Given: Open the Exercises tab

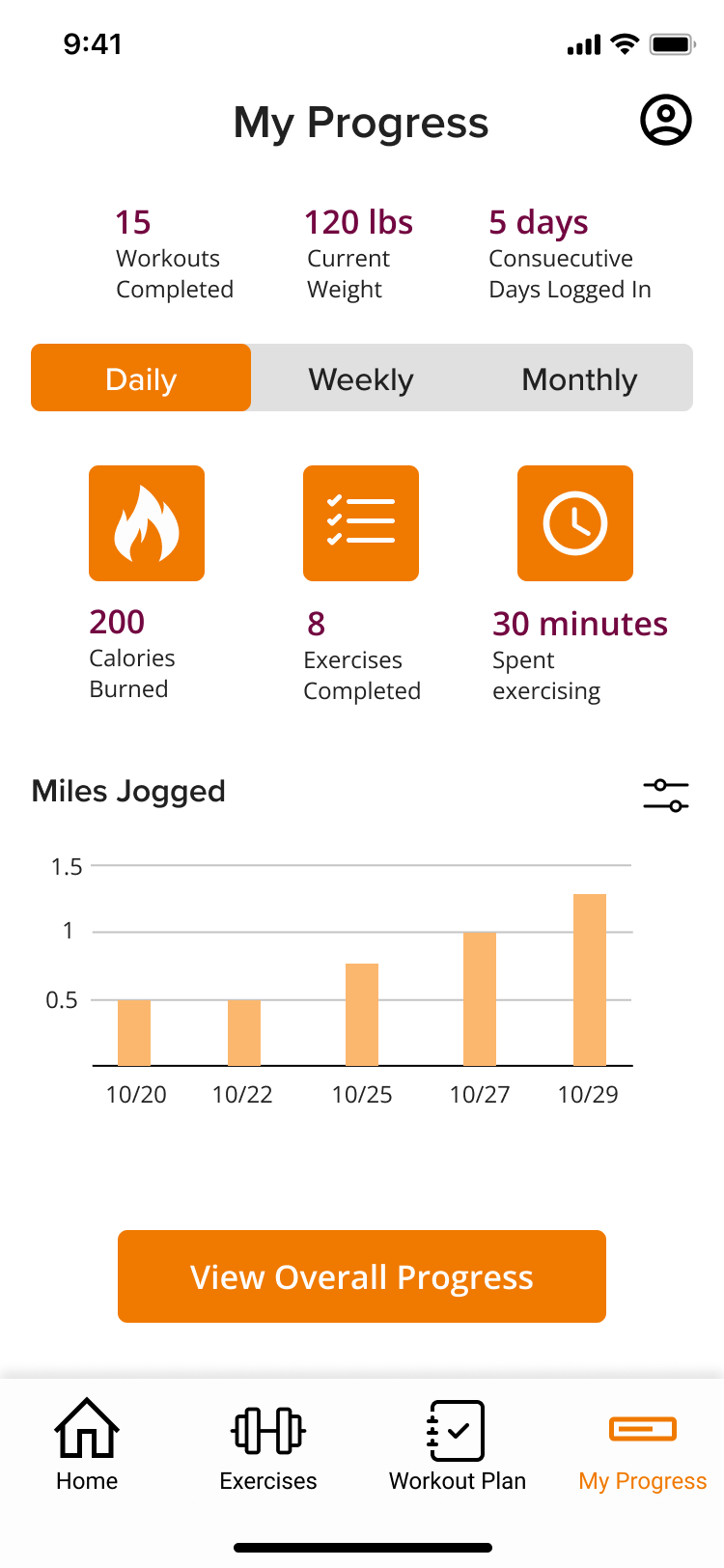Looking at the screenshot, I should (268, 1445).
